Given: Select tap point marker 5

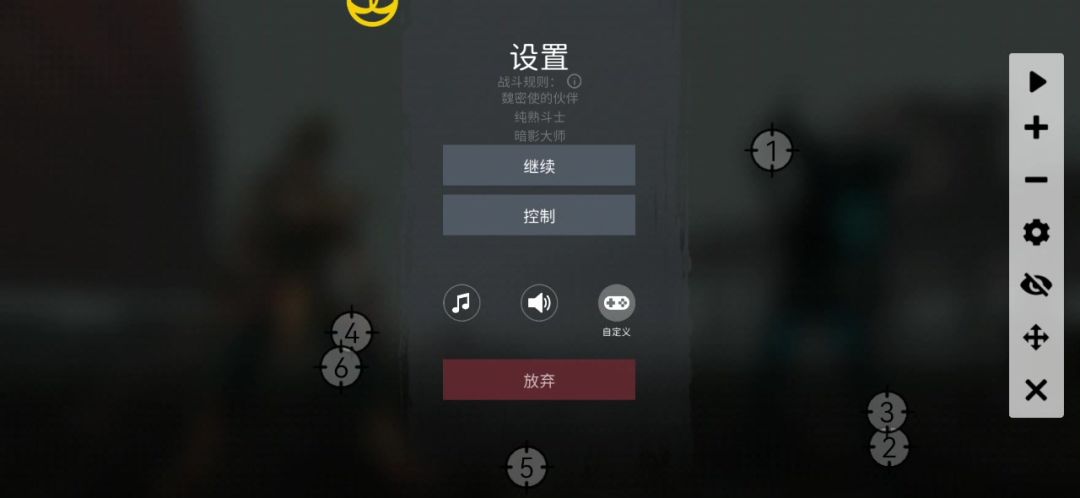Looking at the screenshot, I should pyautogui.click(x=527, y=467).
